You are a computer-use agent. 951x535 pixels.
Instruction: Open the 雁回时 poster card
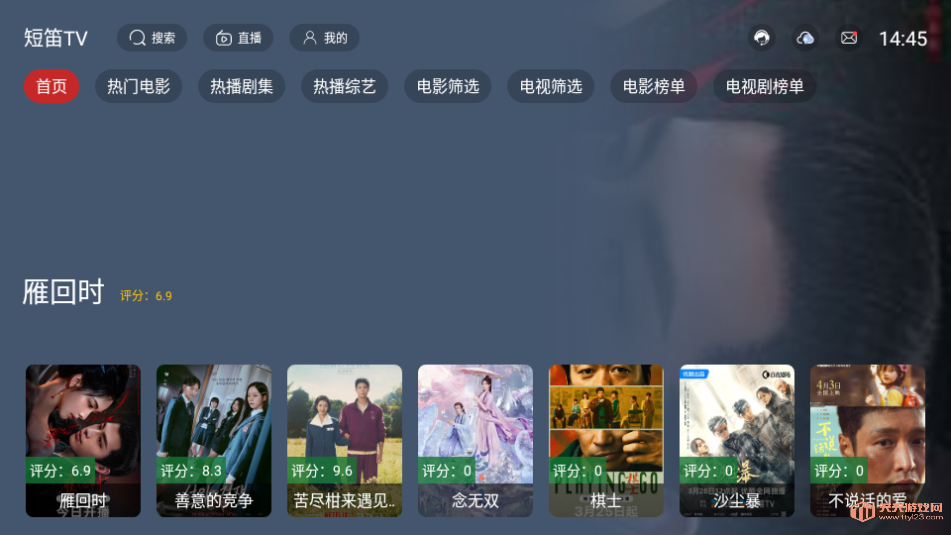pyautogui.click(x=83, y=440)
